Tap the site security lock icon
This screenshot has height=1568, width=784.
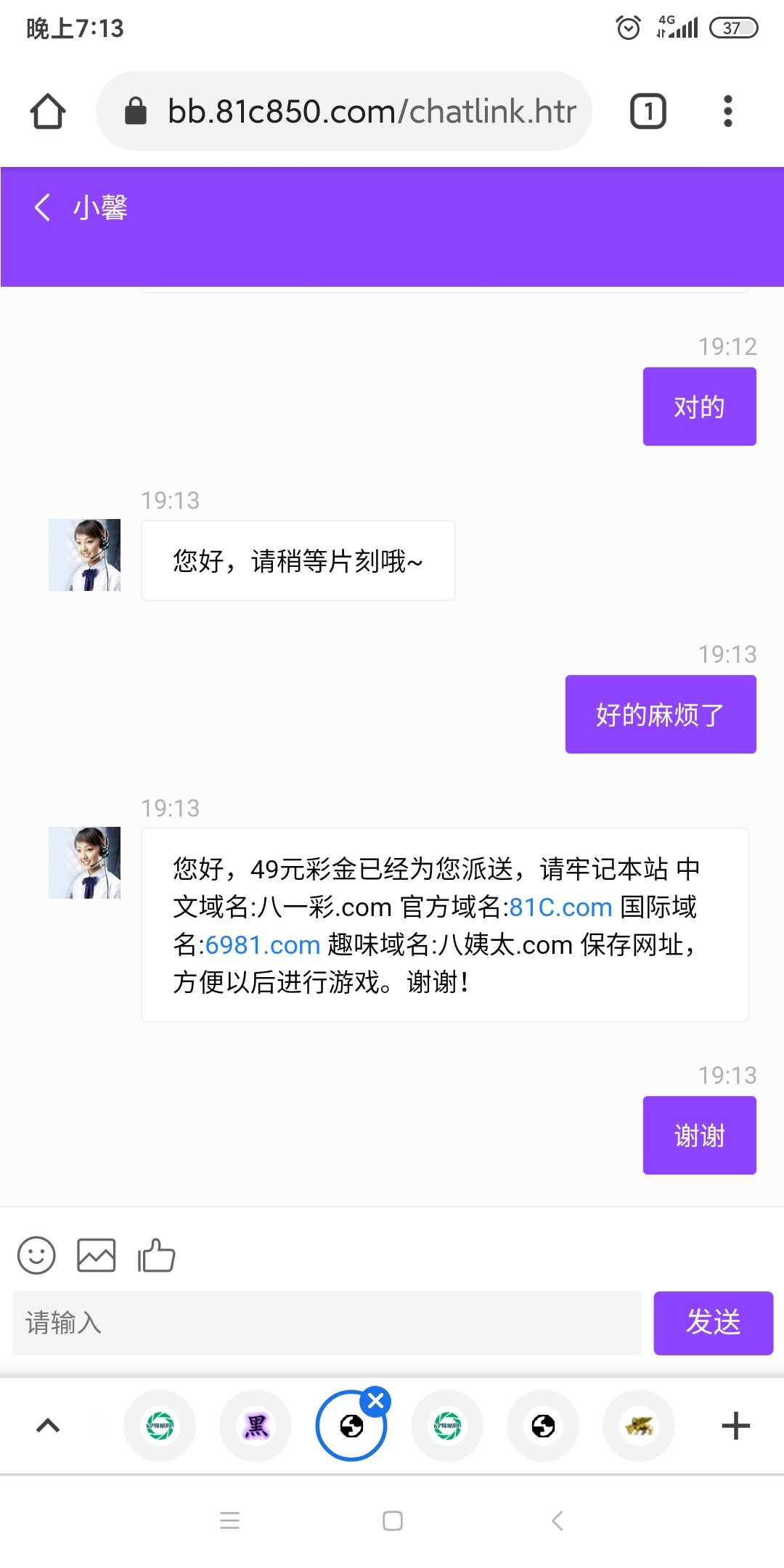(135, 110)
